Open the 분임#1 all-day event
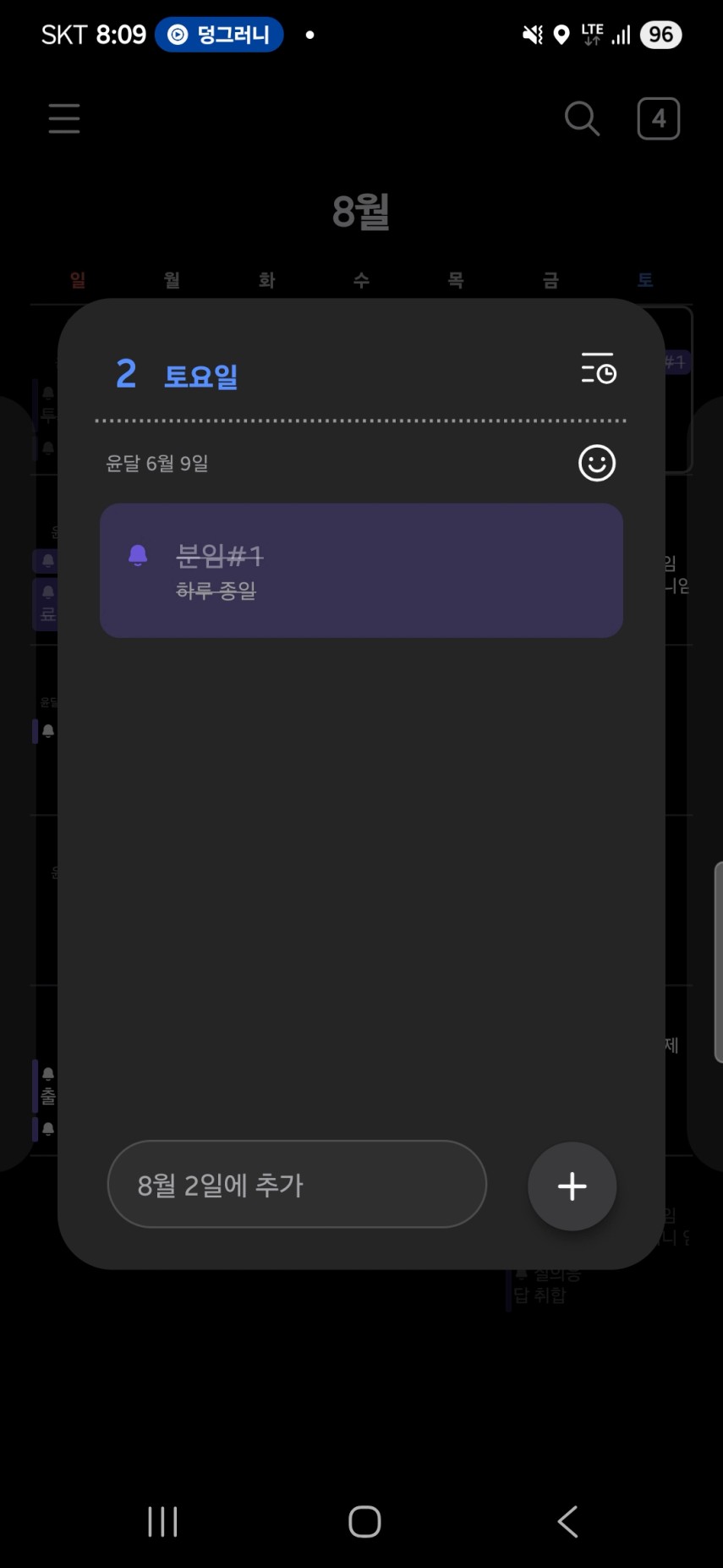 [361, 570]
